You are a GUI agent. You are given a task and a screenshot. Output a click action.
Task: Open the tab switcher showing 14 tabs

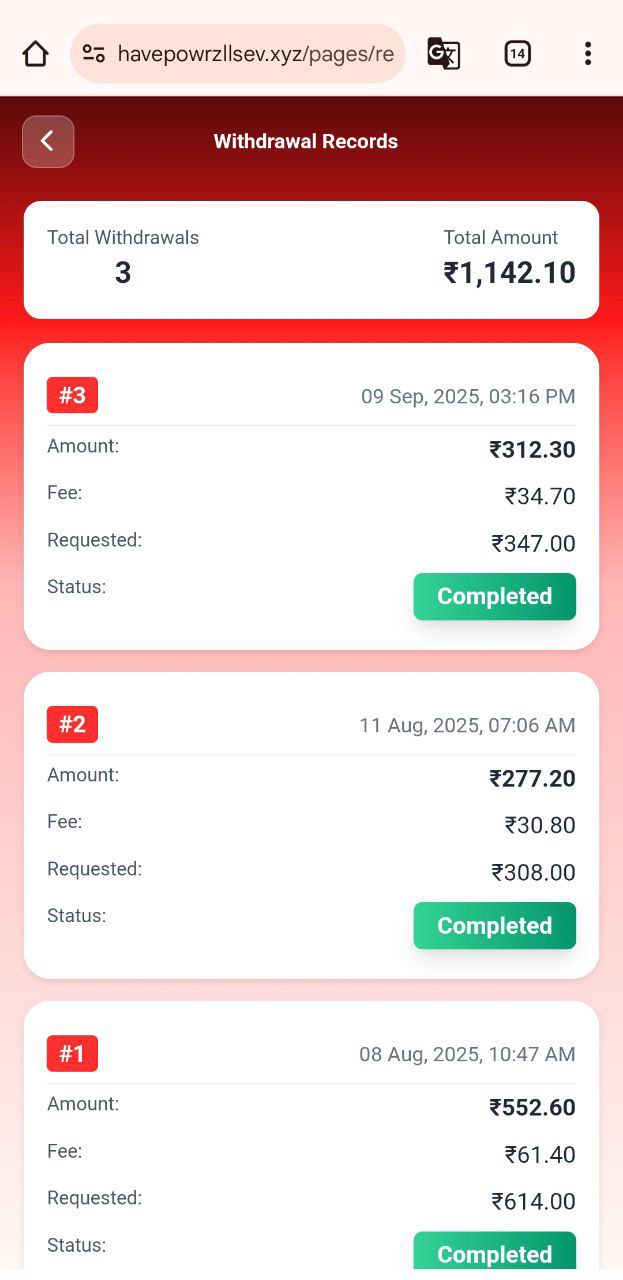point(517,54)
